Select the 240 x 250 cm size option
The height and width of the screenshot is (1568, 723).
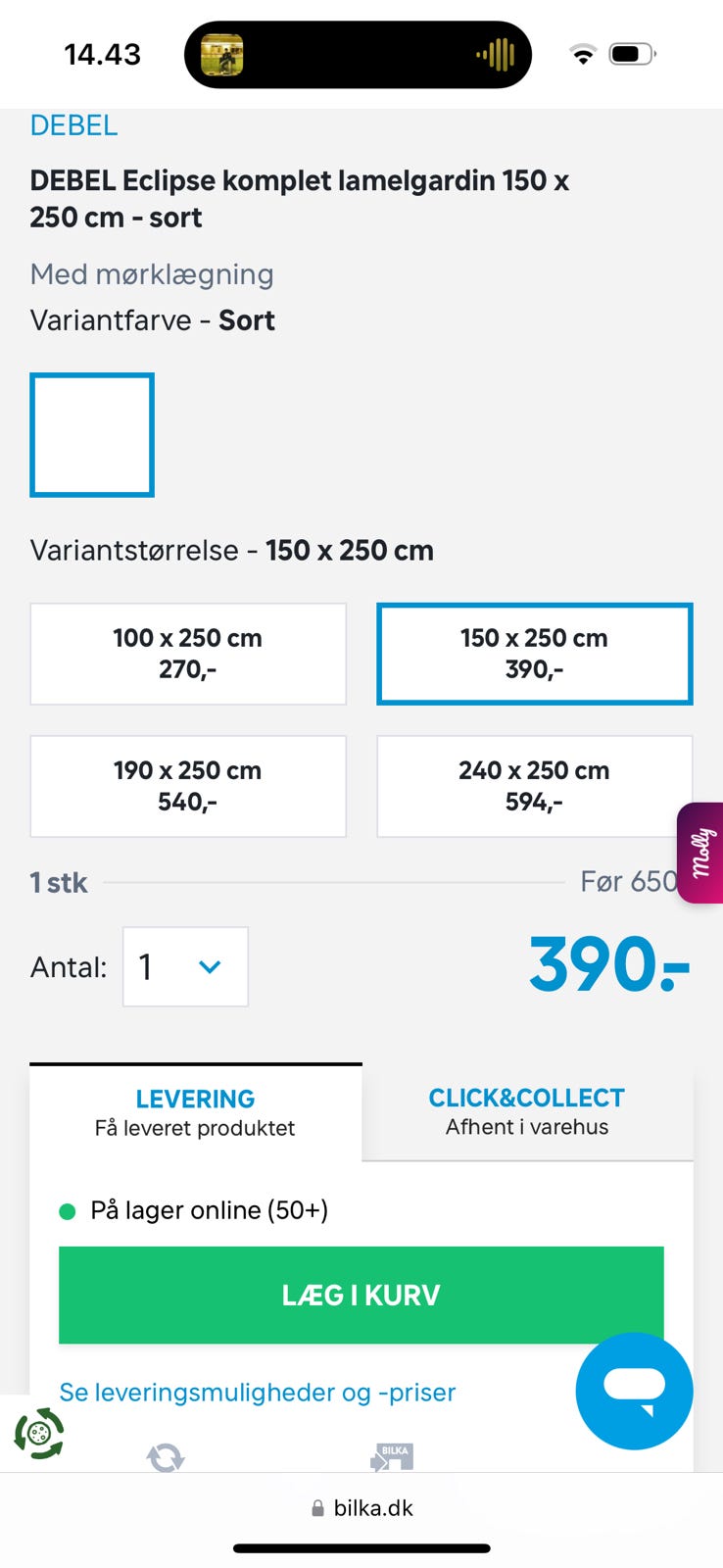(534, 786)
